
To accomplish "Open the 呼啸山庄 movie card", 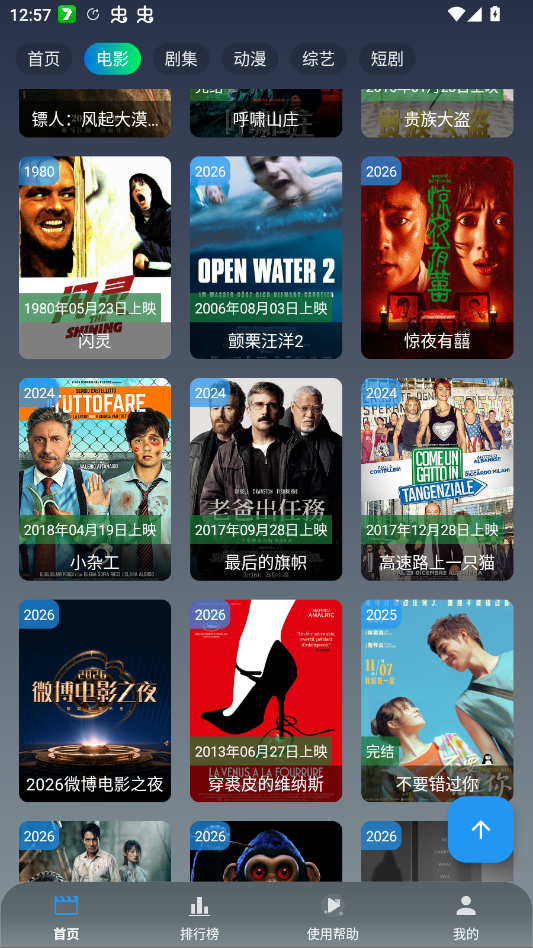I will click(x=266, y=114).
